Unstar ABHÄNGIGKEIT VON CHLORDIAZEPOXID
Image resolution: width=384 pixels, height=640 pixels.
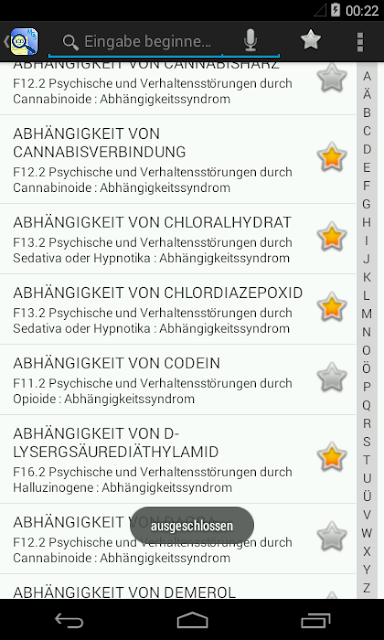click(x=332, y=307)
